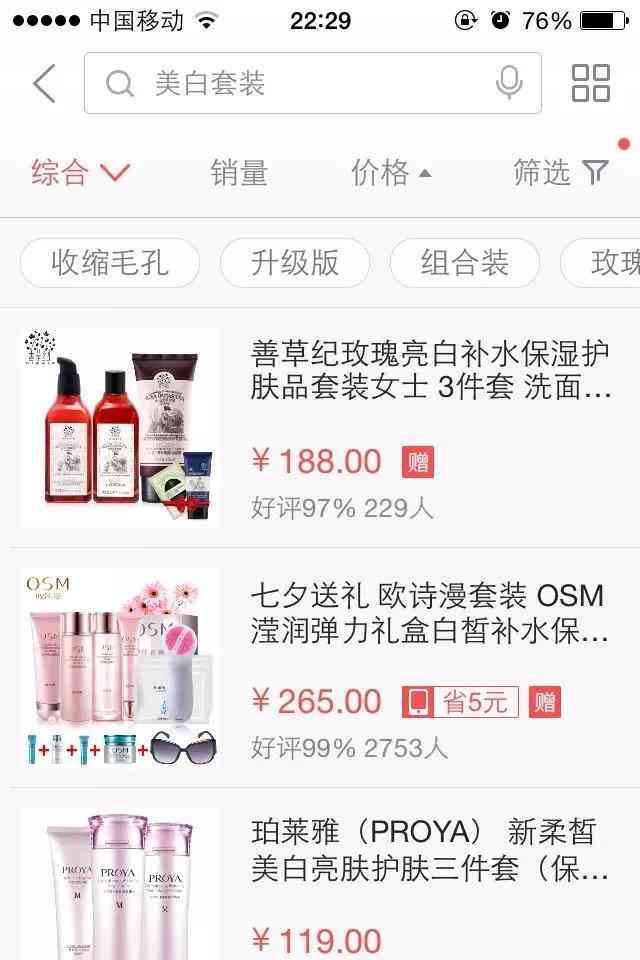The width and height of the screenshot is (640, 960).
Task: Select the 组合装 filter chip
Action: (465, 263)
